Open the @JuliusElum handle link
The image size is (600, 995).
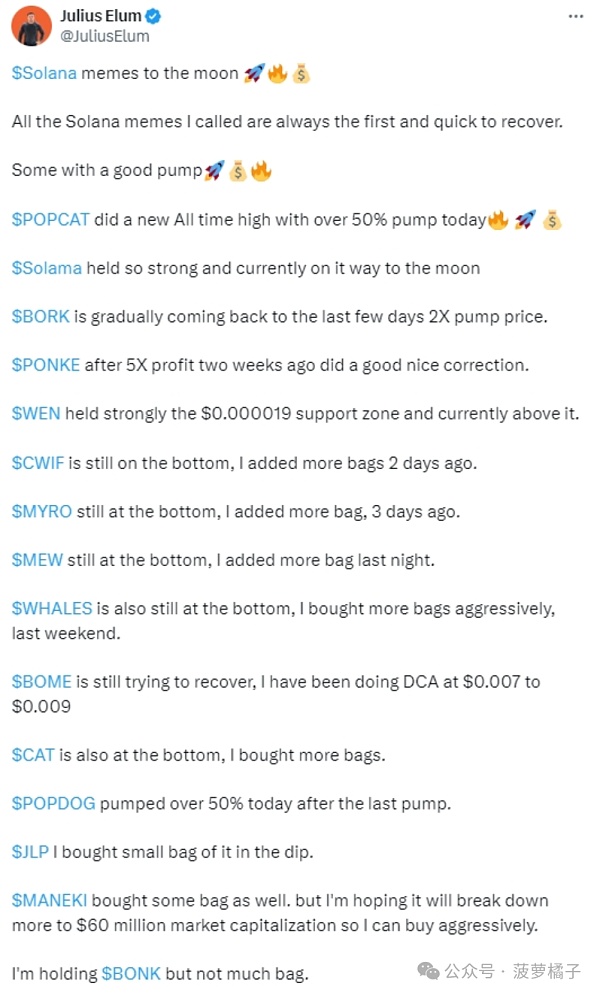coord(103,36)
